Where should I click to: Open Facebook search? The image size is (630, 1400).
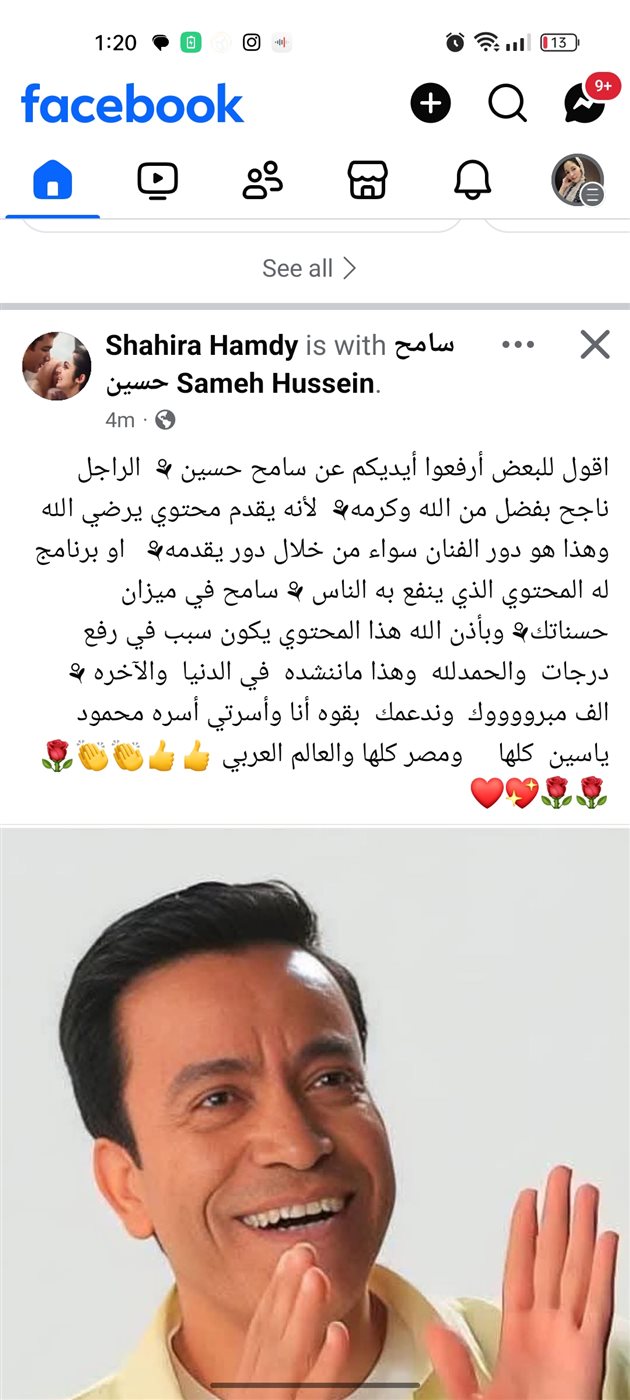[x=507, y=103]
